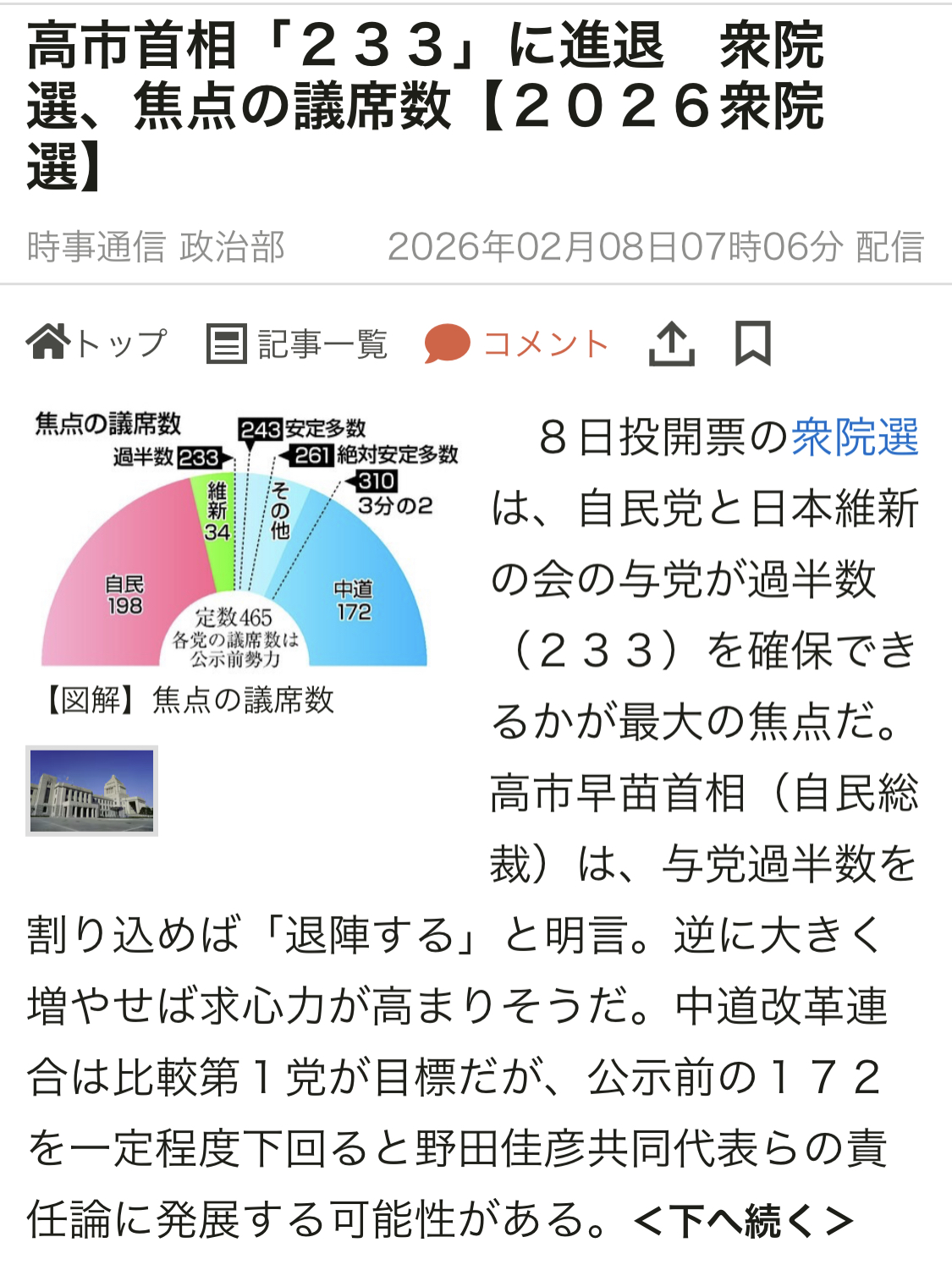Open the コメント section
952x1270 pixels.
516,344
